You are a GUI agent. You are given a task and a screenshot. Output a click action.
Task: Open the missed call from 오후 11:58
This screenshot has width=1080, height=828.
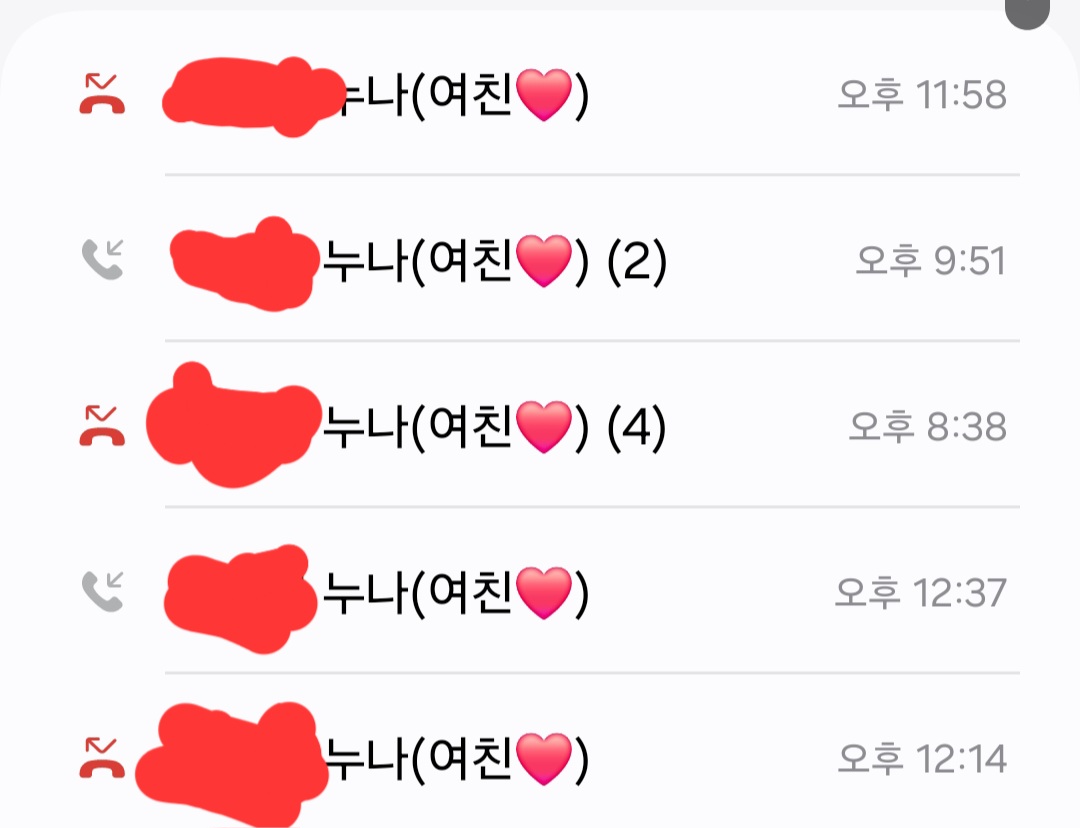[540, 95]
